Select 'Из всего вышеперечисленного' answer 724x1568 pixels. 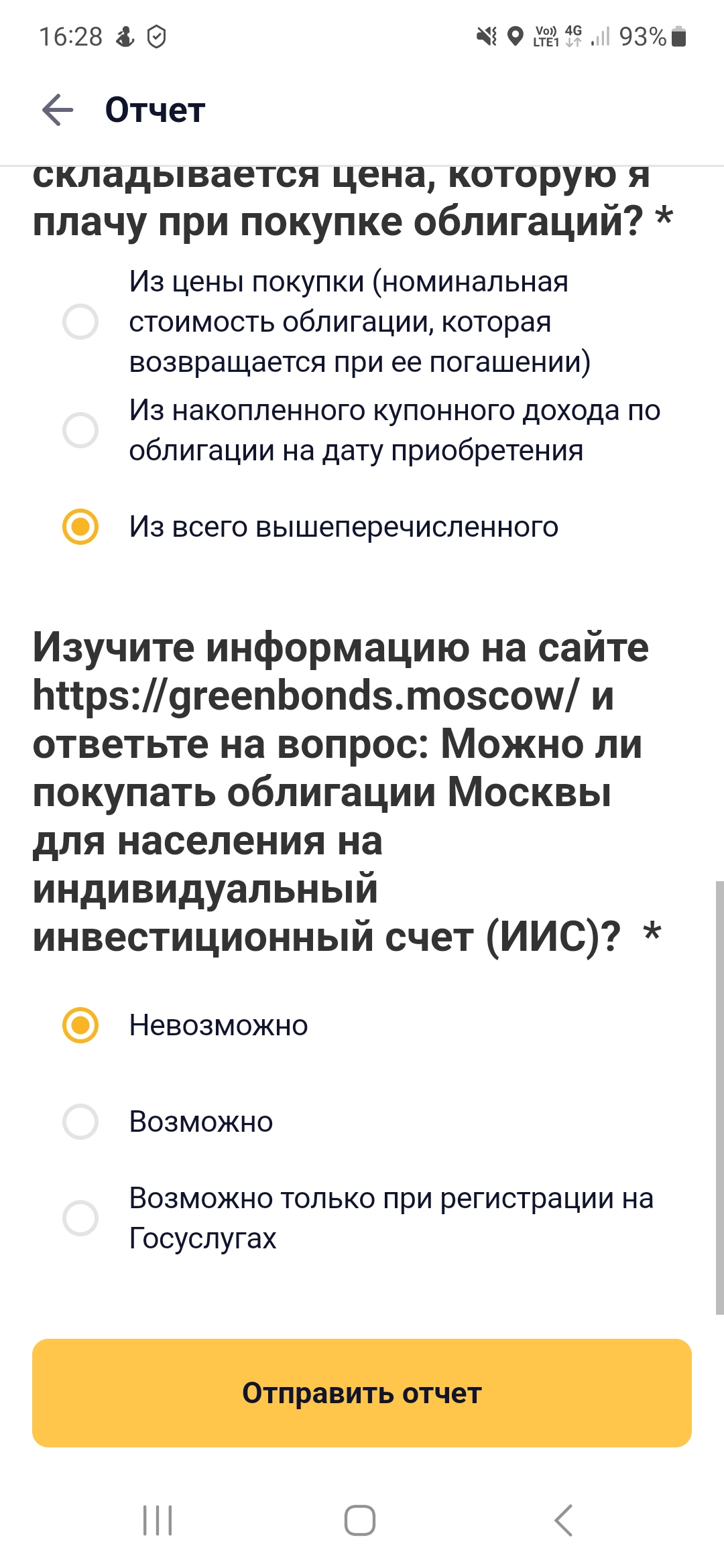(80, 526)
